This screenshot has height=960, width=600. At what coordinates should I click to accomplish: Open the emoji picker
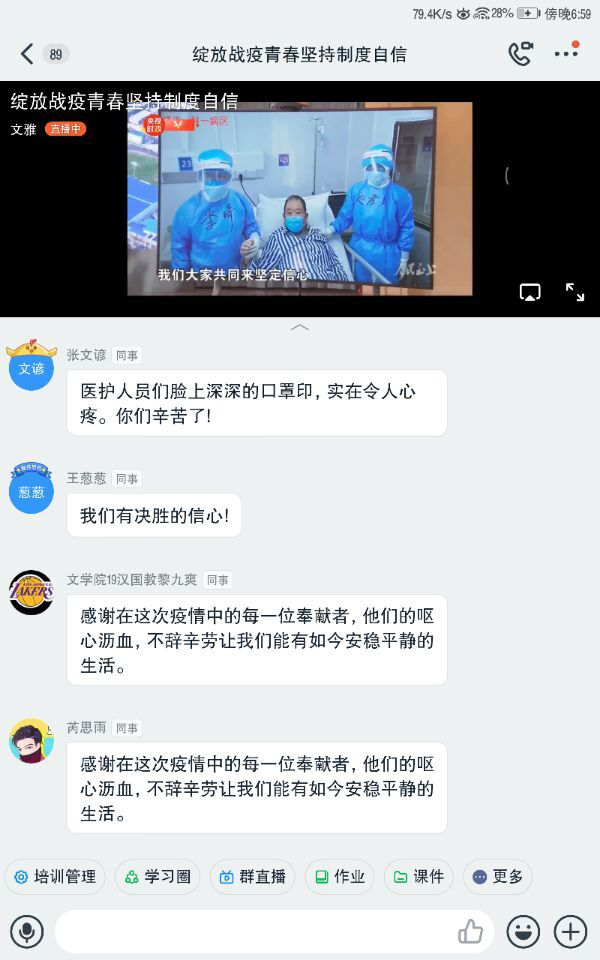[x=523, y=932]
